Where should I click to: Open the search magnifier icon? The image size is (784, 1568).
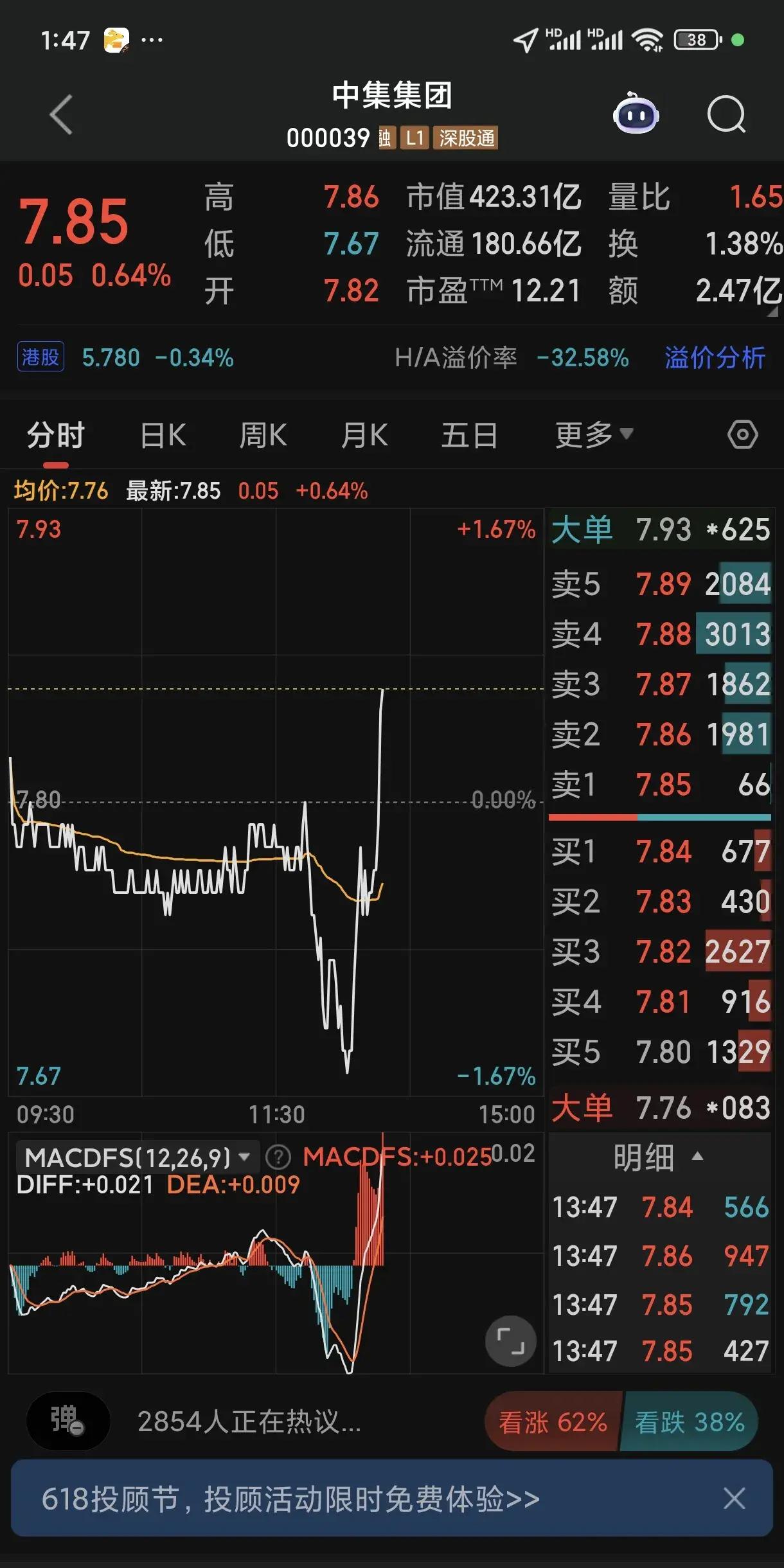coord(726,115)
